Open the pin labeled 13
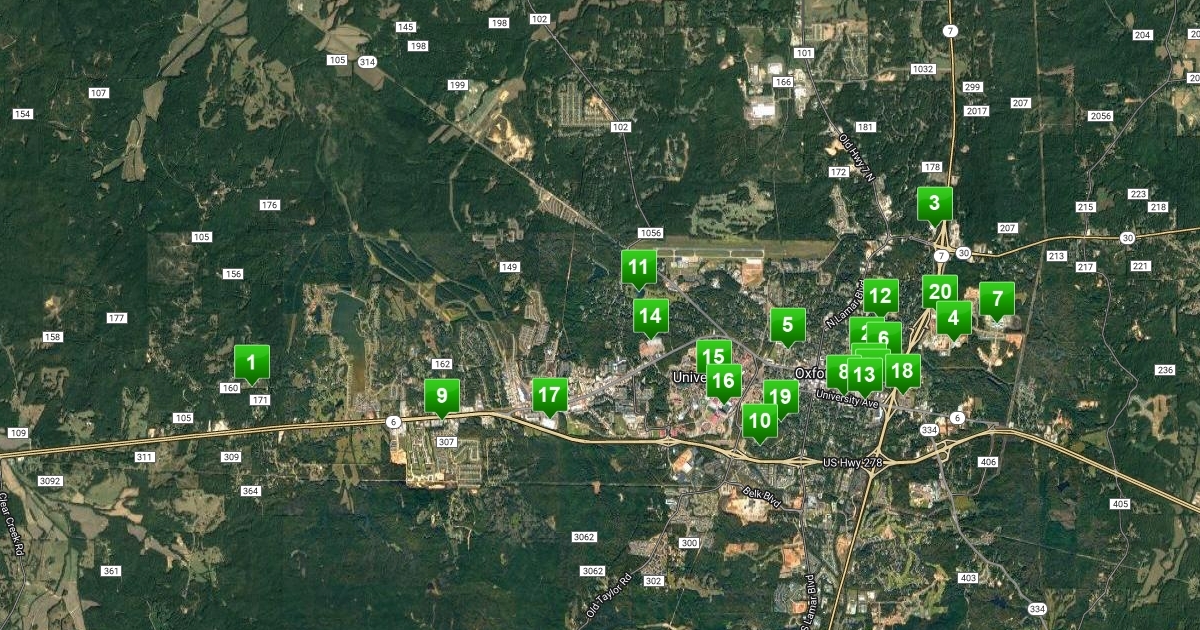This screenshot has height=630, width=1200. tap(865, 376)
